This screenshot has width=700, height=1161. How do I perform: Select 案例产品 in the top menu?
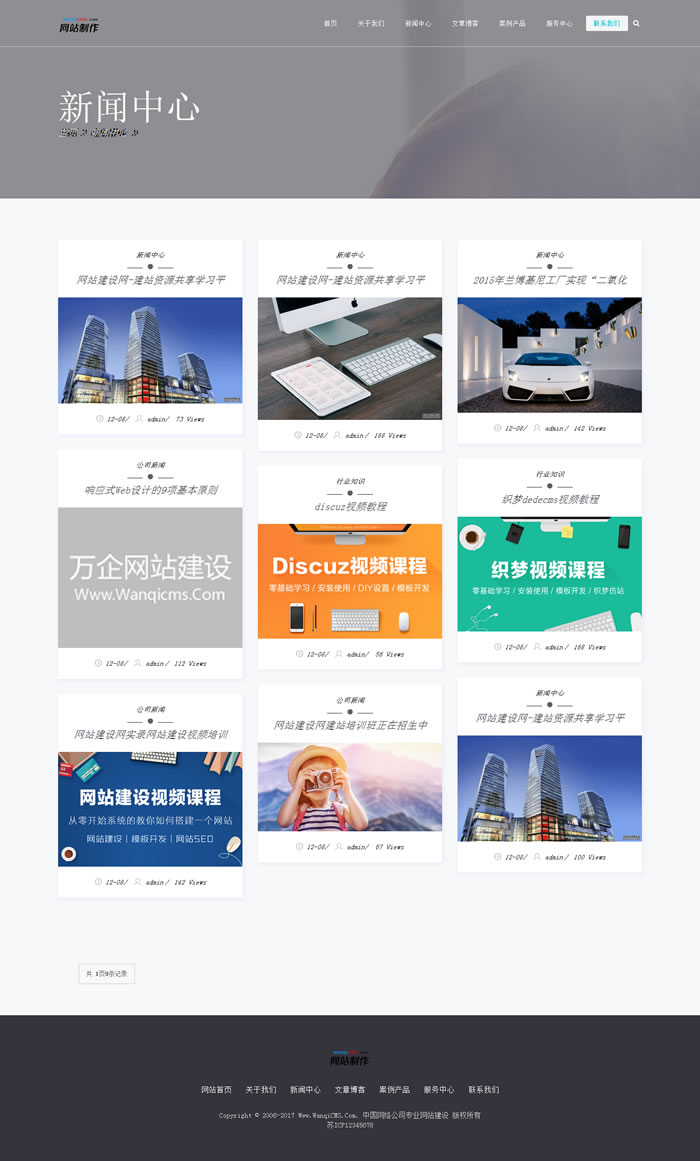point(512,23)
